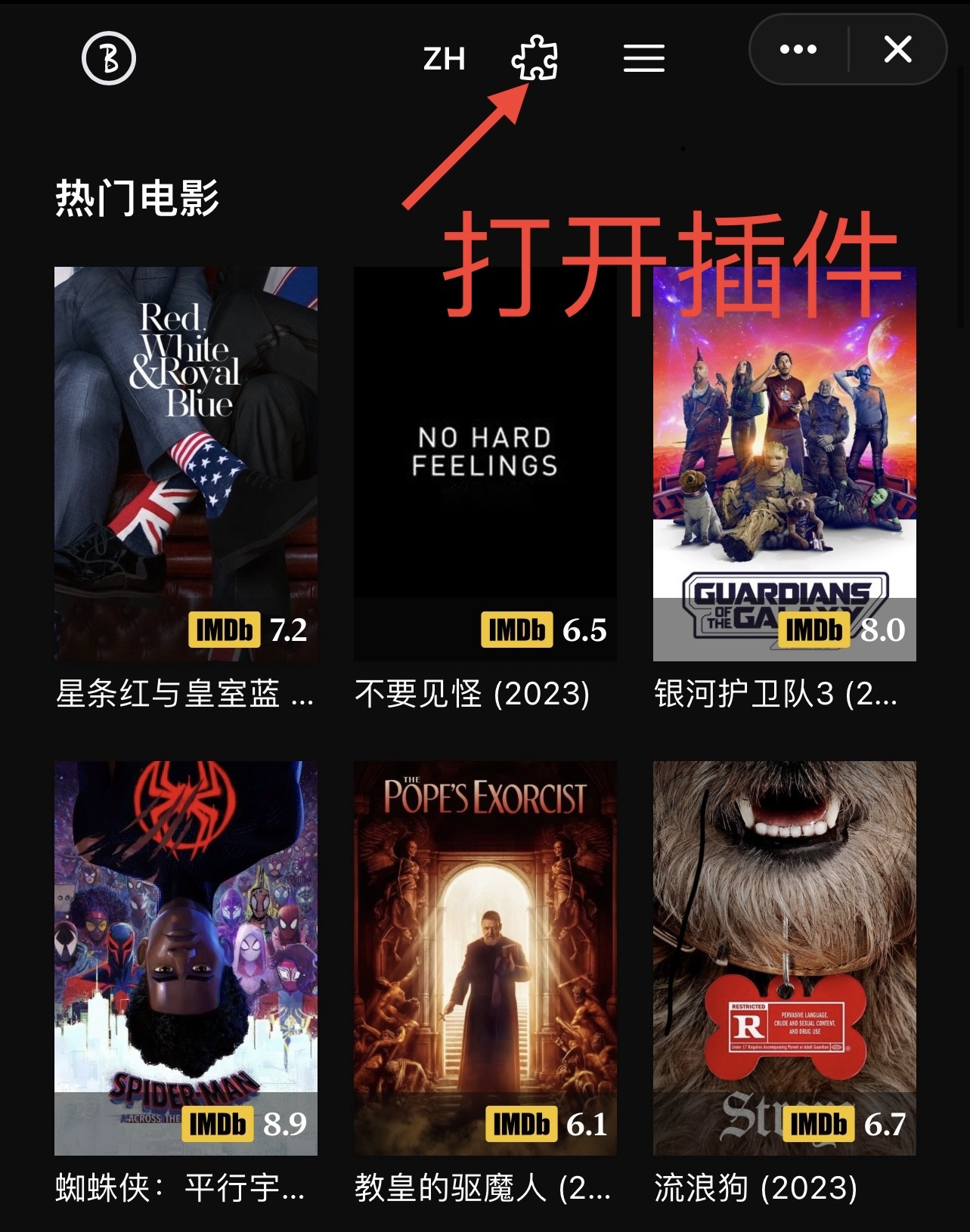The width and height of the screenshot is (970, 1232).
Task: Switch language via the ZH button
Action: coord(444,58)
